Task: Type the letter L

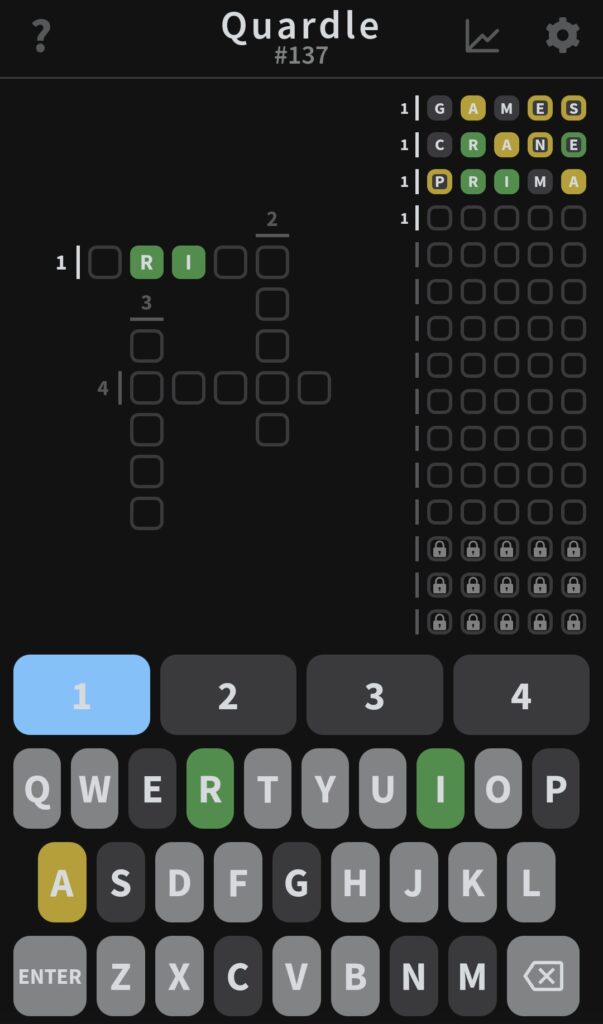Action: coord(531,882)
